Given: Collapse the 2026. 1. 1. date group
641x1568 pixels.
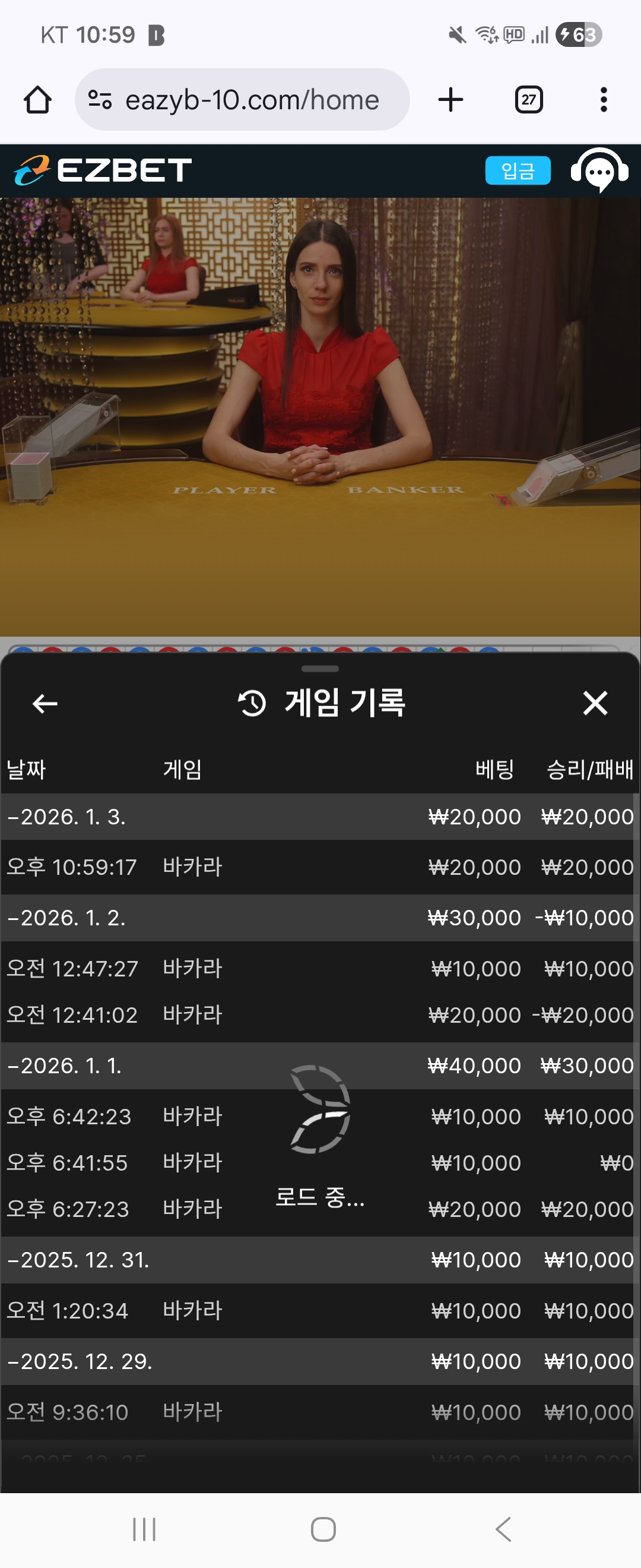Looking at the screenshot, I should (x=65, y=1066).
